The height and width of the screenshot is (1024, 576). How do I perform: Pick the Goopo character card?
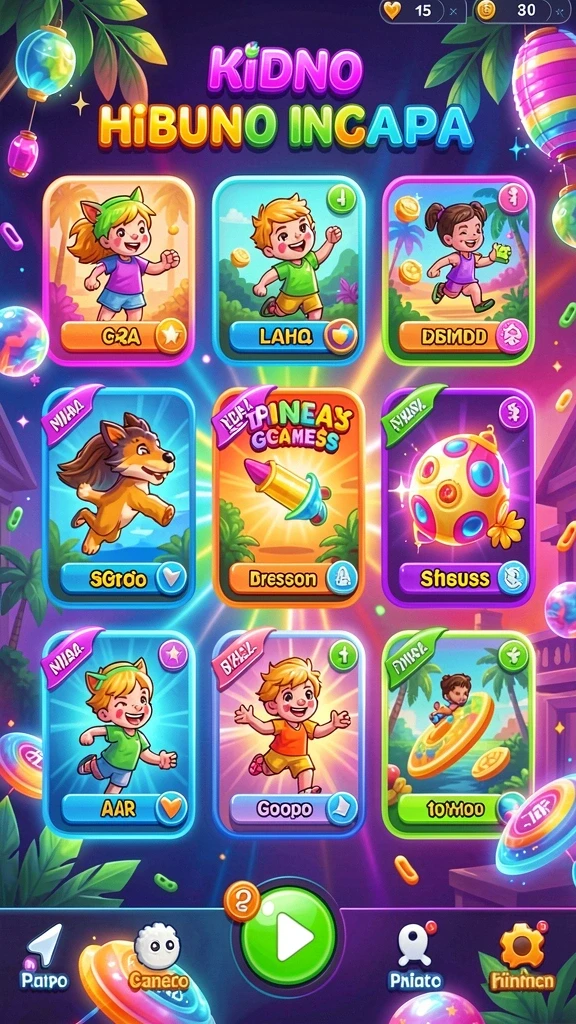coord(288,734)
